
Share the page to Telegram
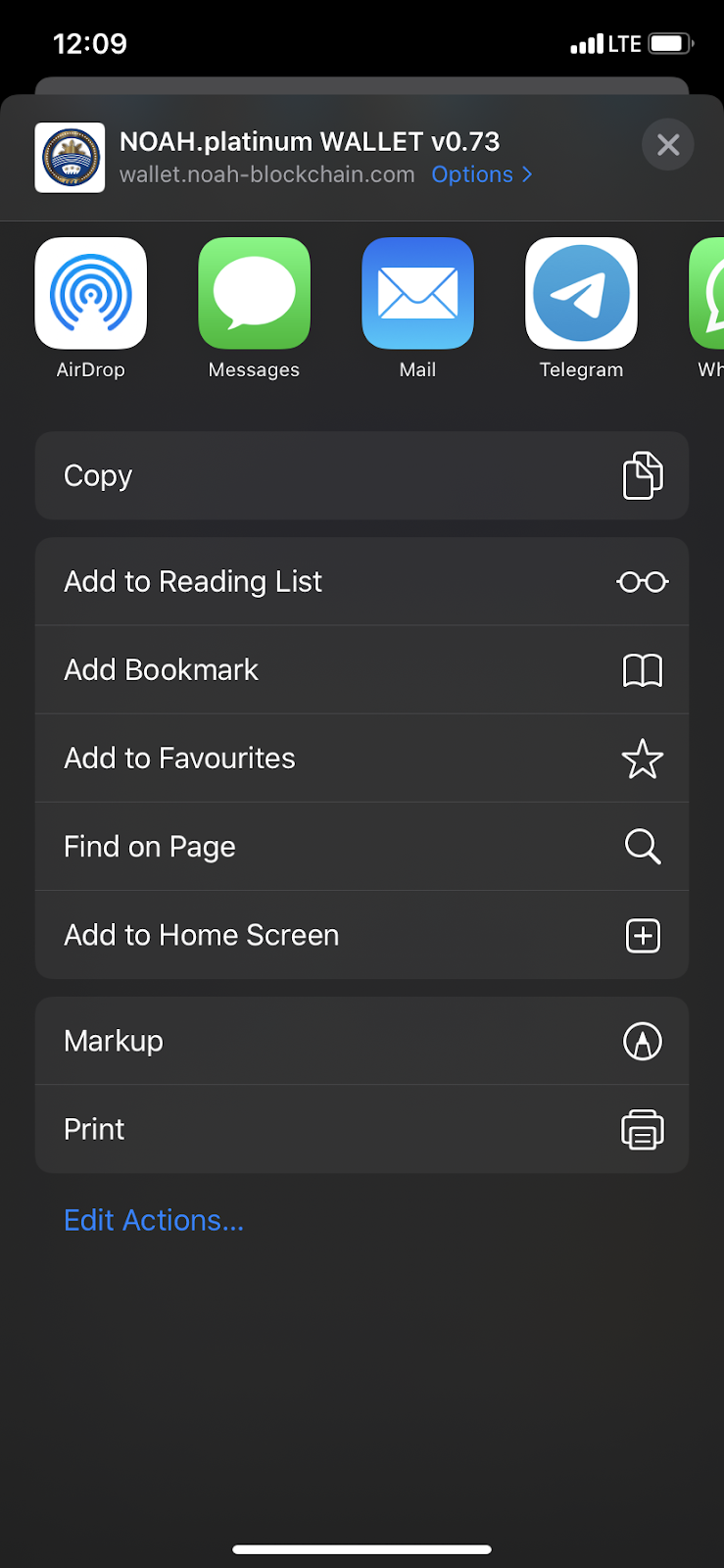581,294
